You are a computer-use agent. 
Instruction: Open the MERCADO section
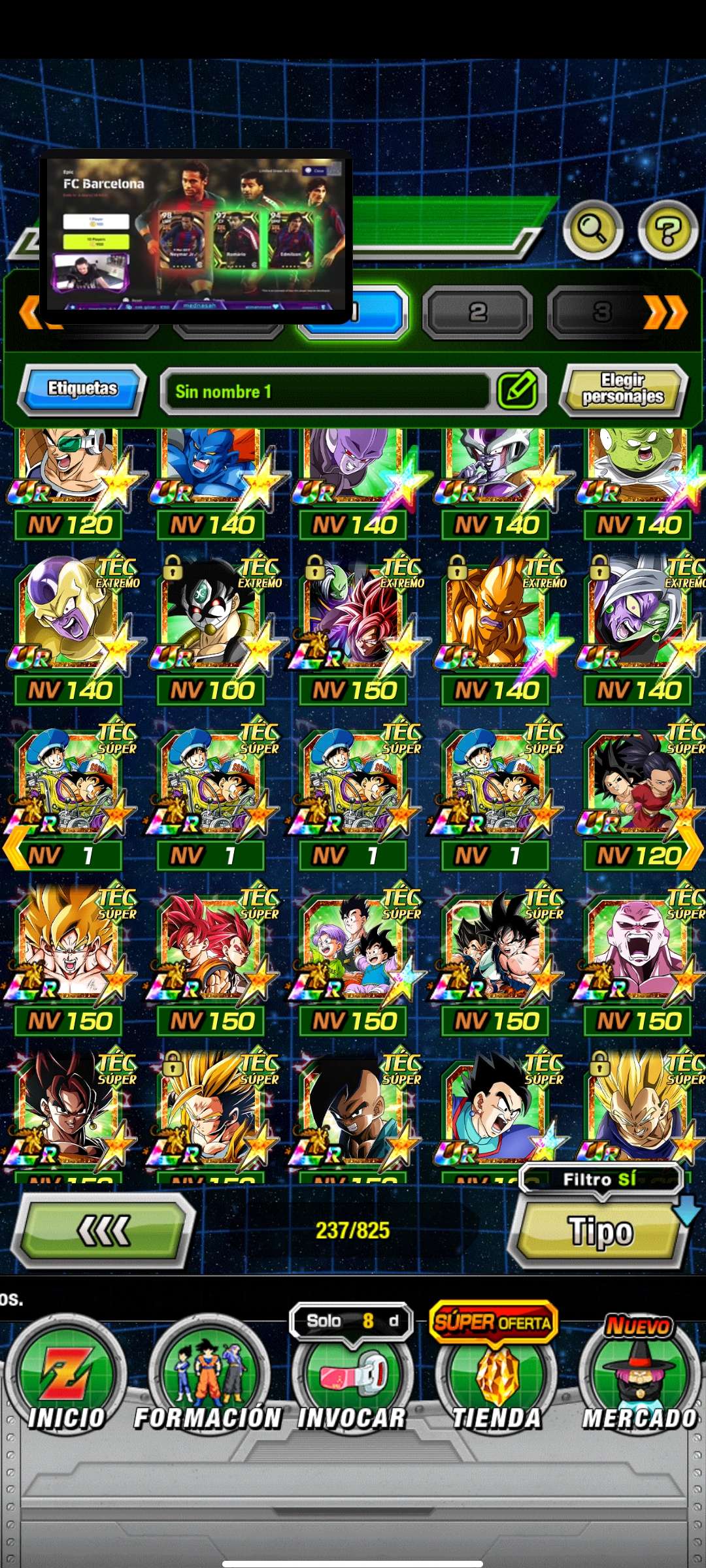[639, 1379]
